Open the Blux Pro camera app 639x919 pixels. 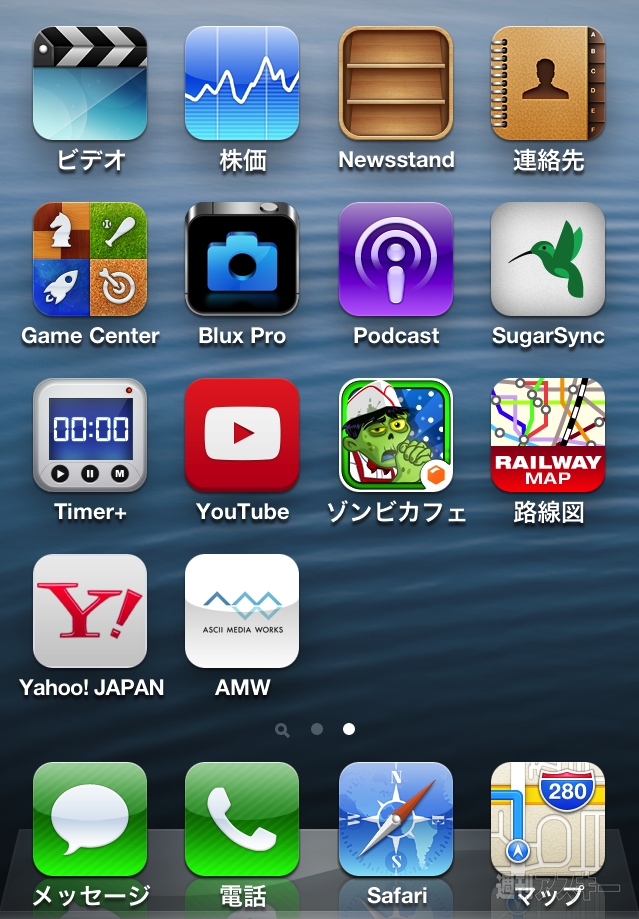(242, 259)
